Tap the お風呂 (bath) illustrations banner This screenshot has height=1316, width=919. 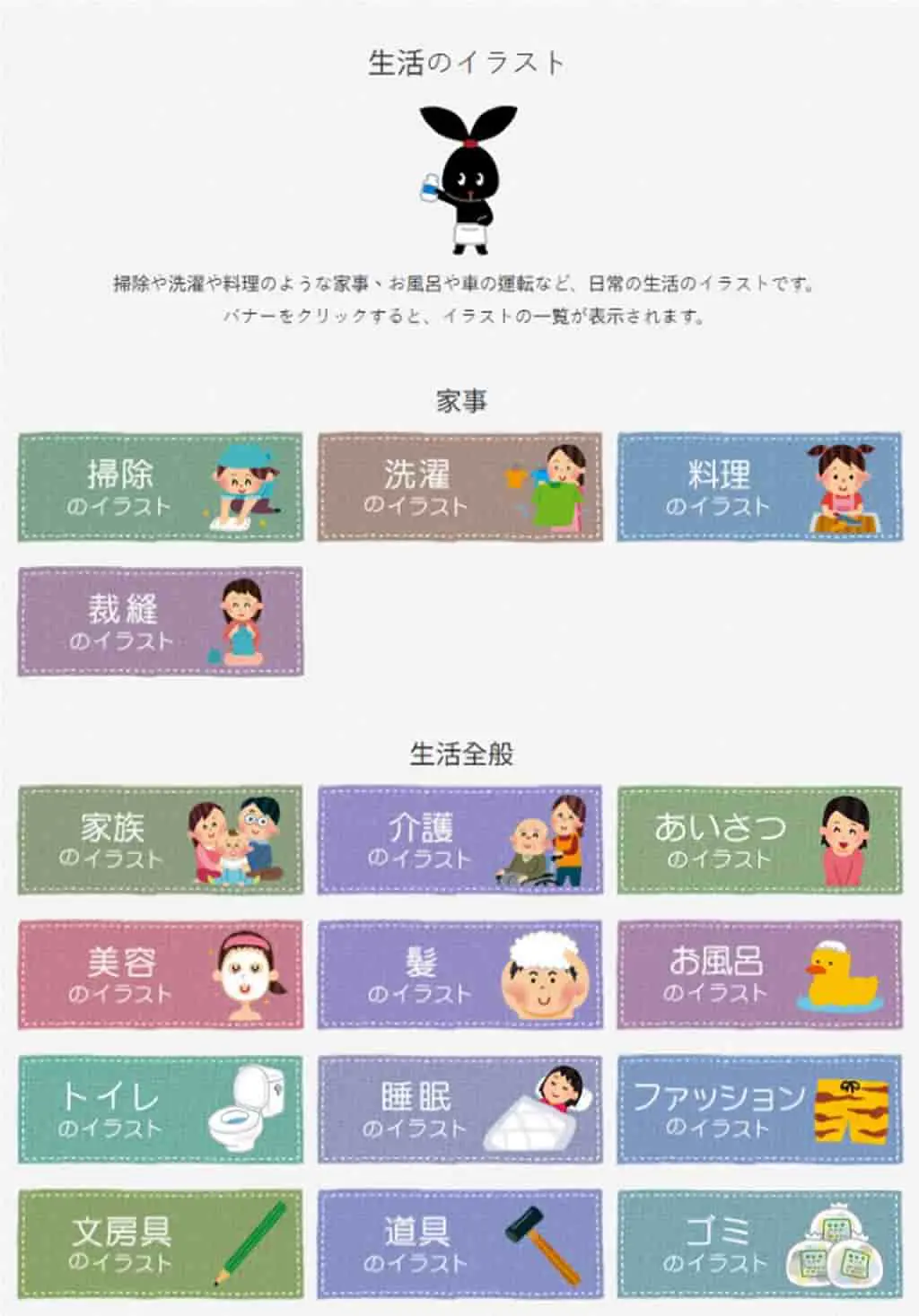(759, 974)
